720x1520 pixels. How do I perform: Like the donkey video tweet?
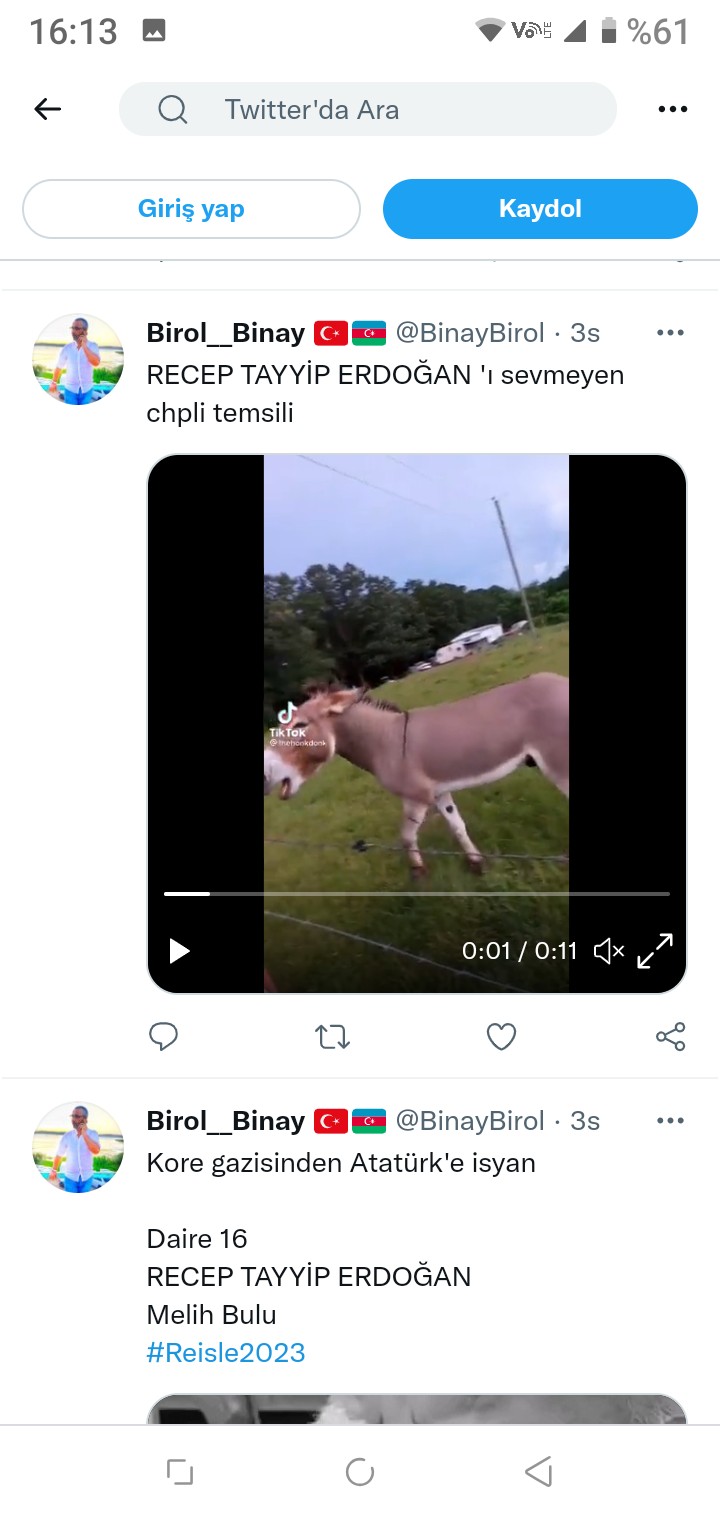coord(501,1037)
